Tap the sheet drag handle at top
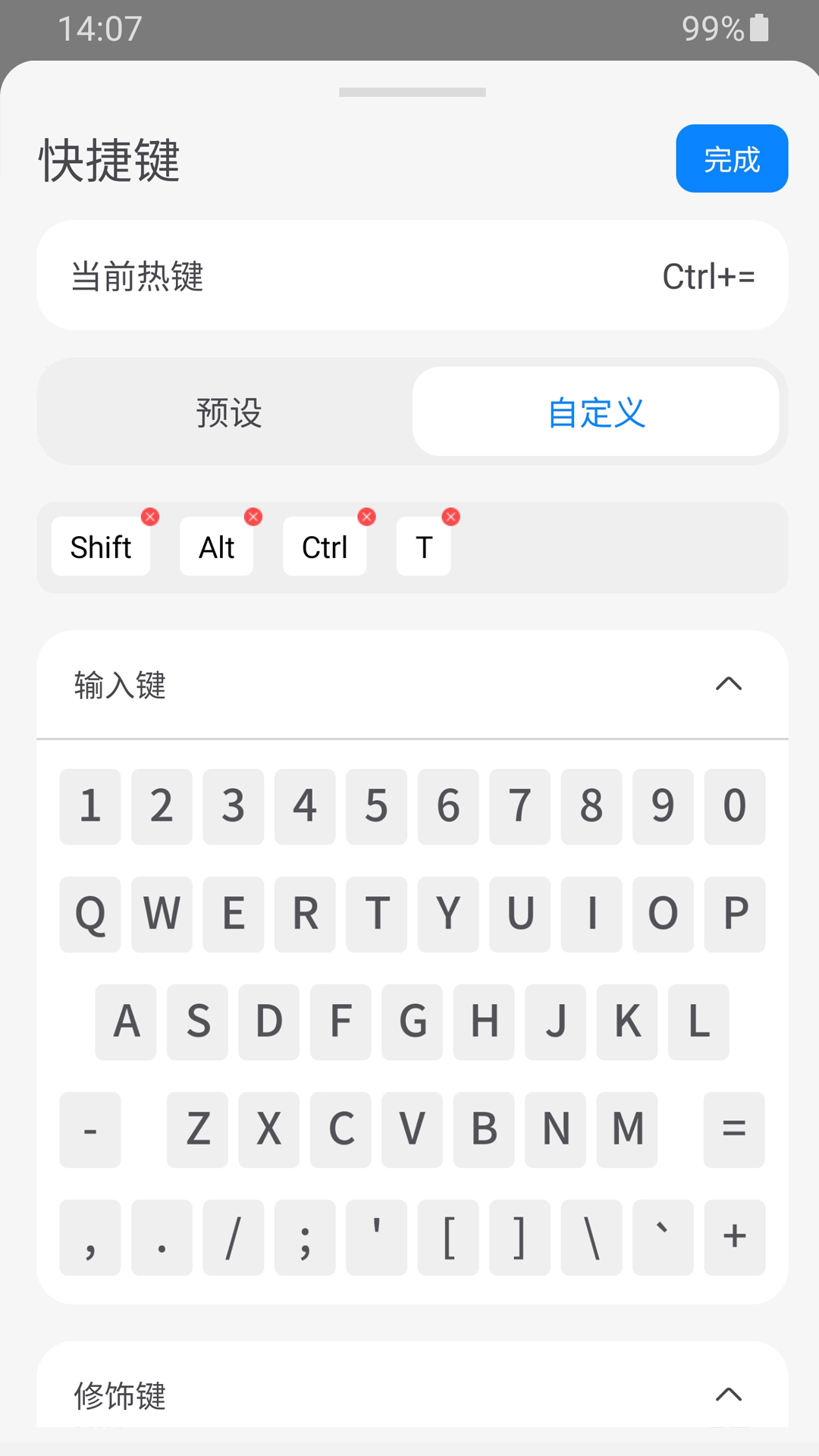This screenshot has width=819, height=1456. click(412, 92)
